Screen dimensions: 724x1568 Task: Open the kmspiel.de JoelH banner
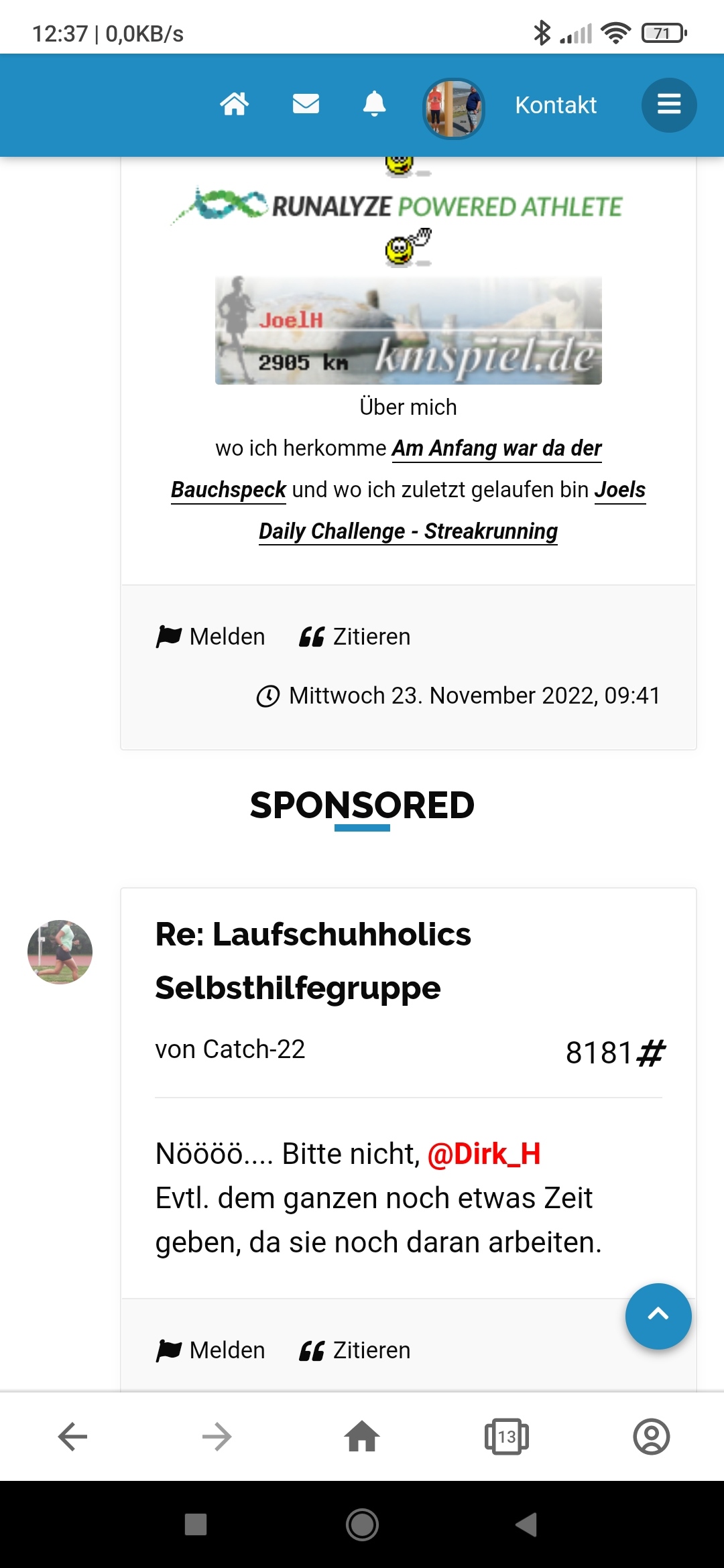(x=408, y=330)
